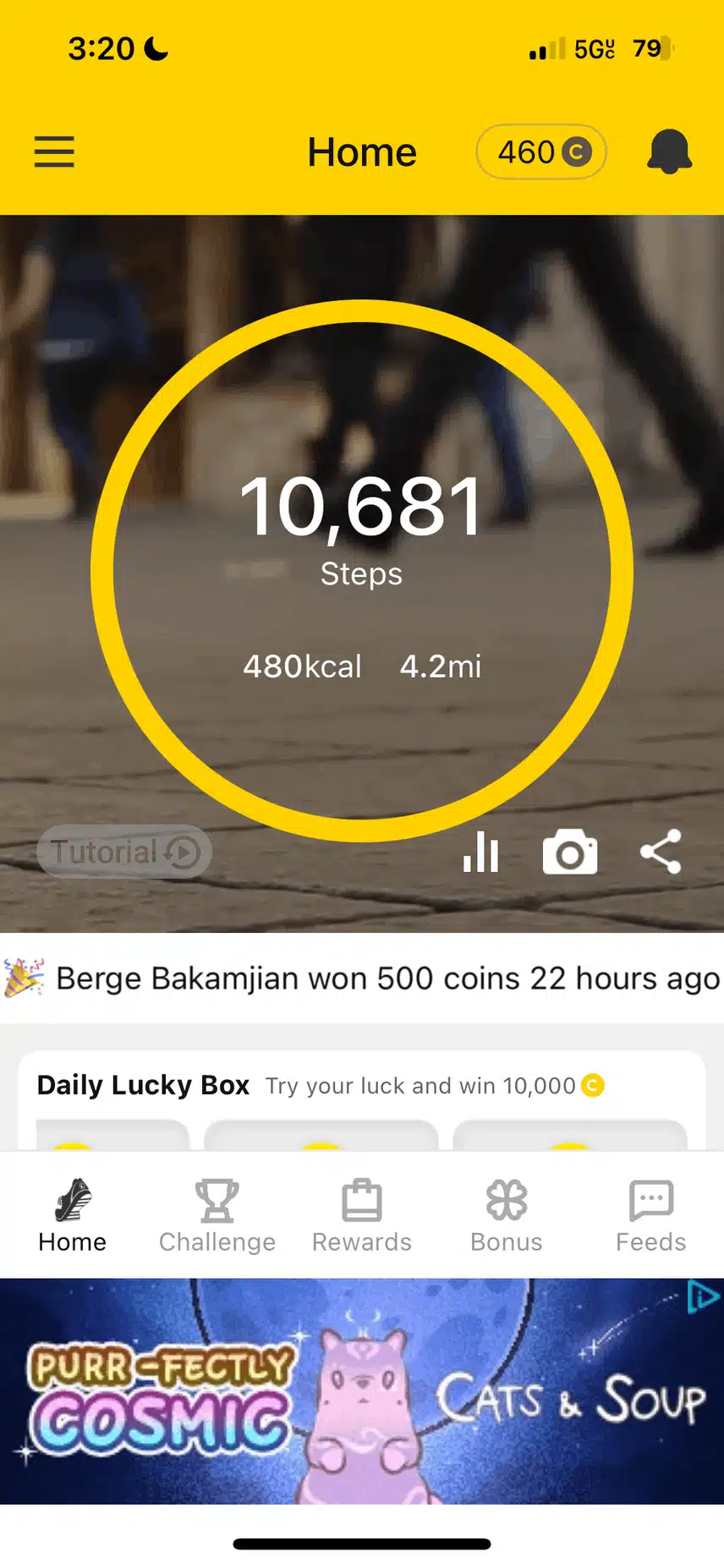Switch to the Challenge tab
Image resolution: width=724 pixels, height=1568 pixels.
(x=217, y=1215)
